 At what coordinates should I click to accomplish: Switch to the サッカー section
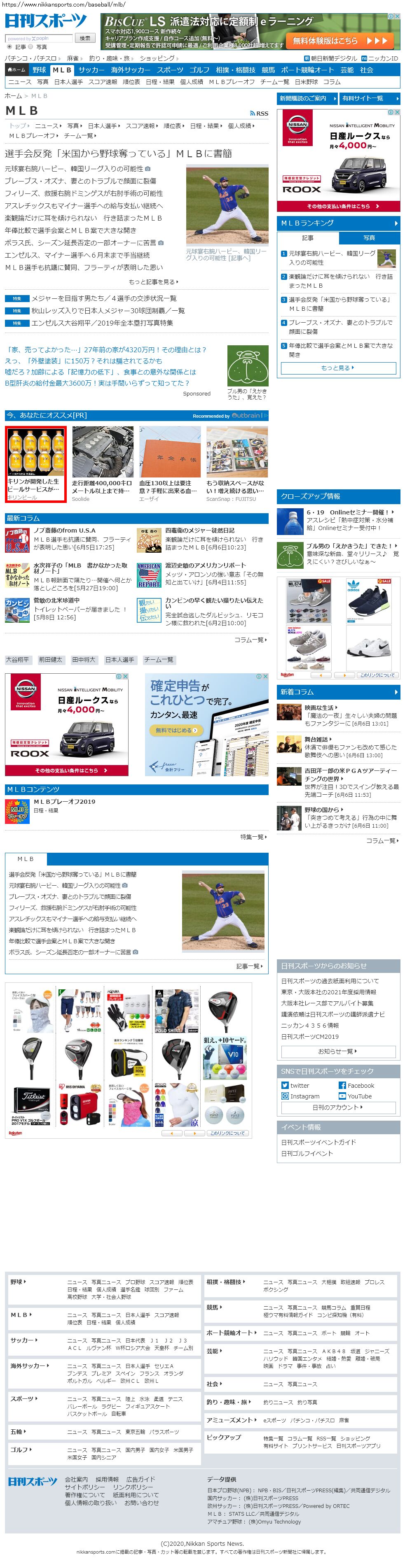[91, 70]
